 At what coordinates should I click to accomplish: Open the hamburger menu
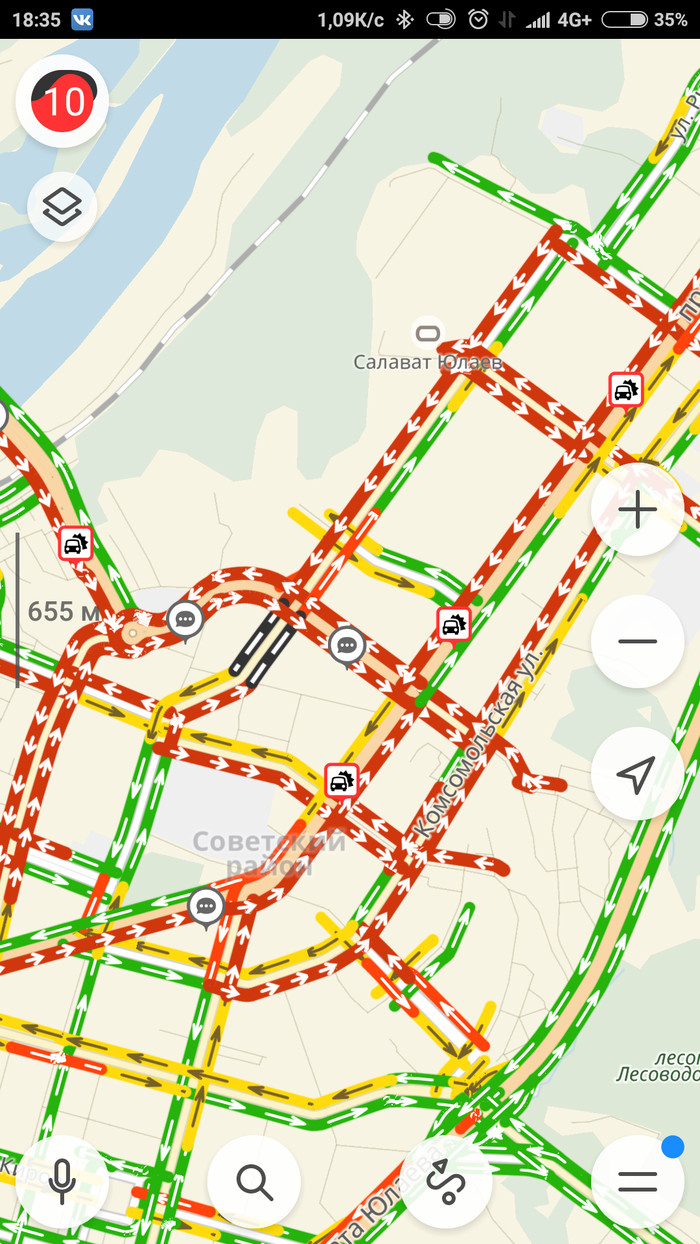click(x=637, y=1182)
